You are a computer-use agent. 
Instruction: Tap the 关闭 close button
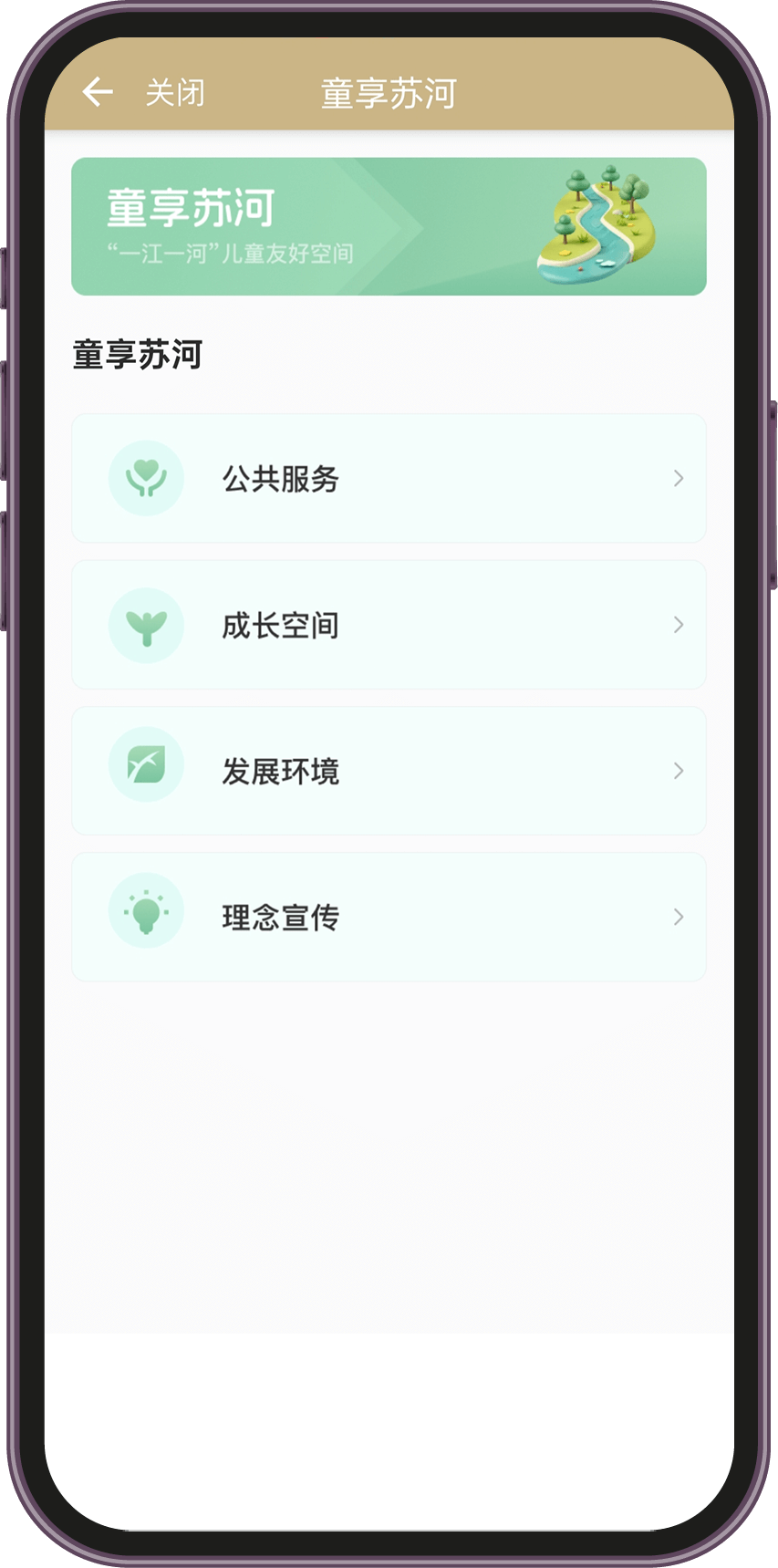pyautogui.click(x=175, y=93)
